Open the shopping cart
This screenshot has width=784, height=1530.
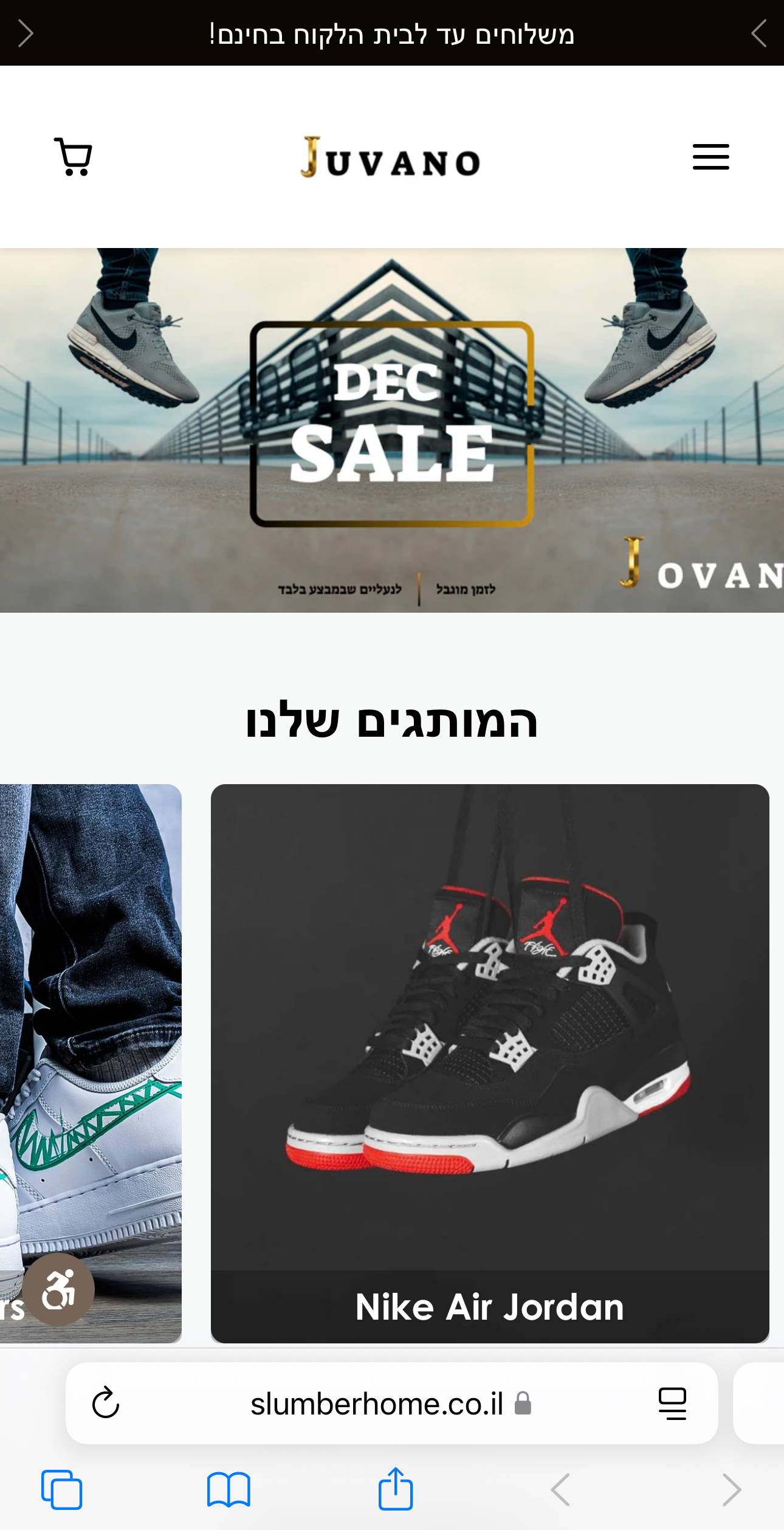tap(73, 157)
